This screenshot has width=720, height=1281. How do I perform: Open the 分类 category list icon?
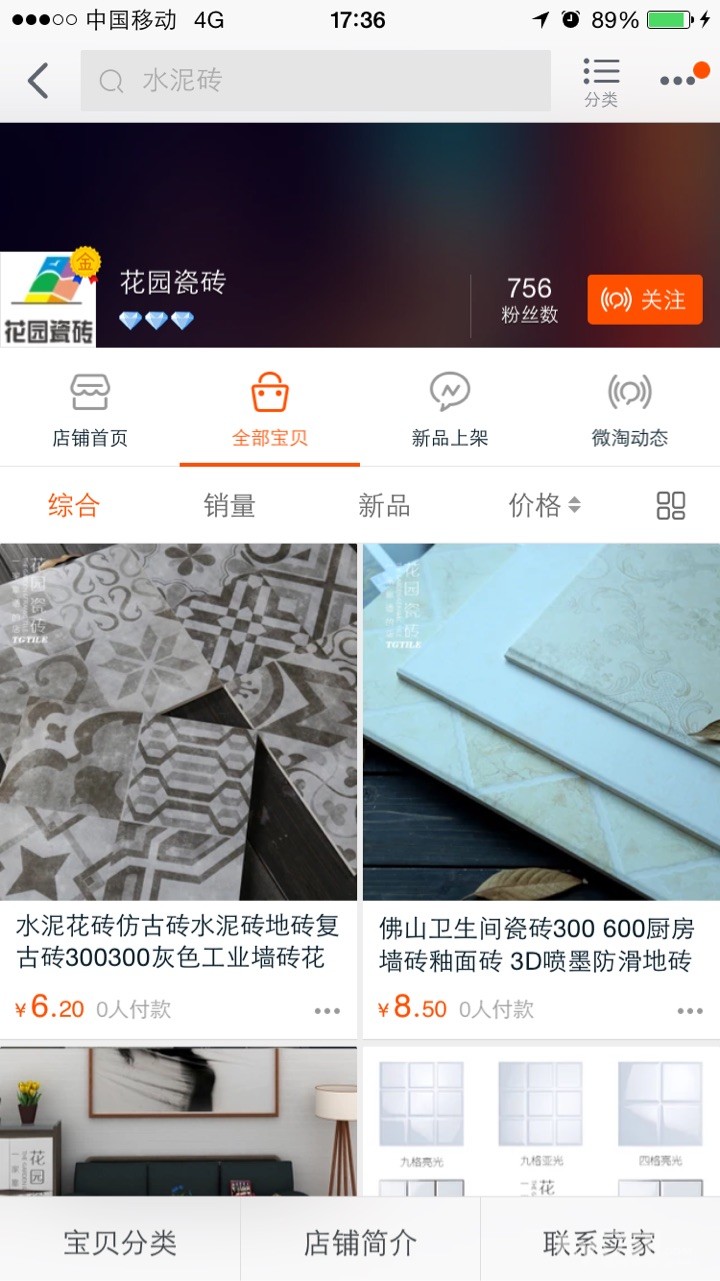coord(601,81)
